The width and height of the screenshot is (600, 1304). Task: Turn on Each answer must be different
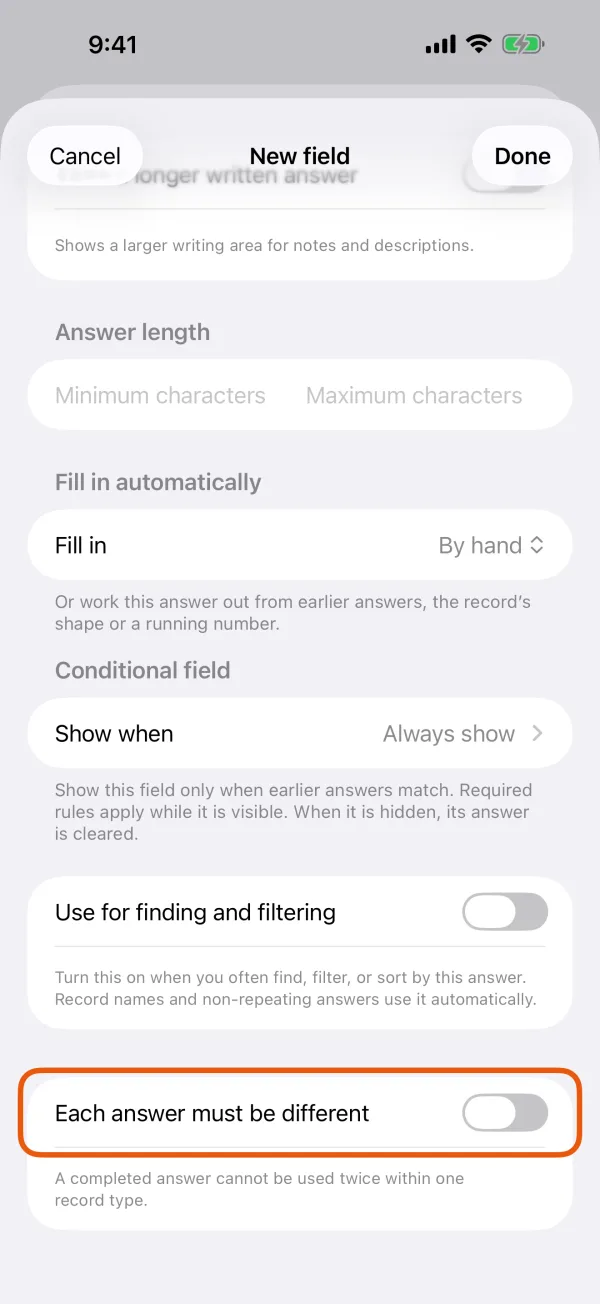pos(505,1113)
